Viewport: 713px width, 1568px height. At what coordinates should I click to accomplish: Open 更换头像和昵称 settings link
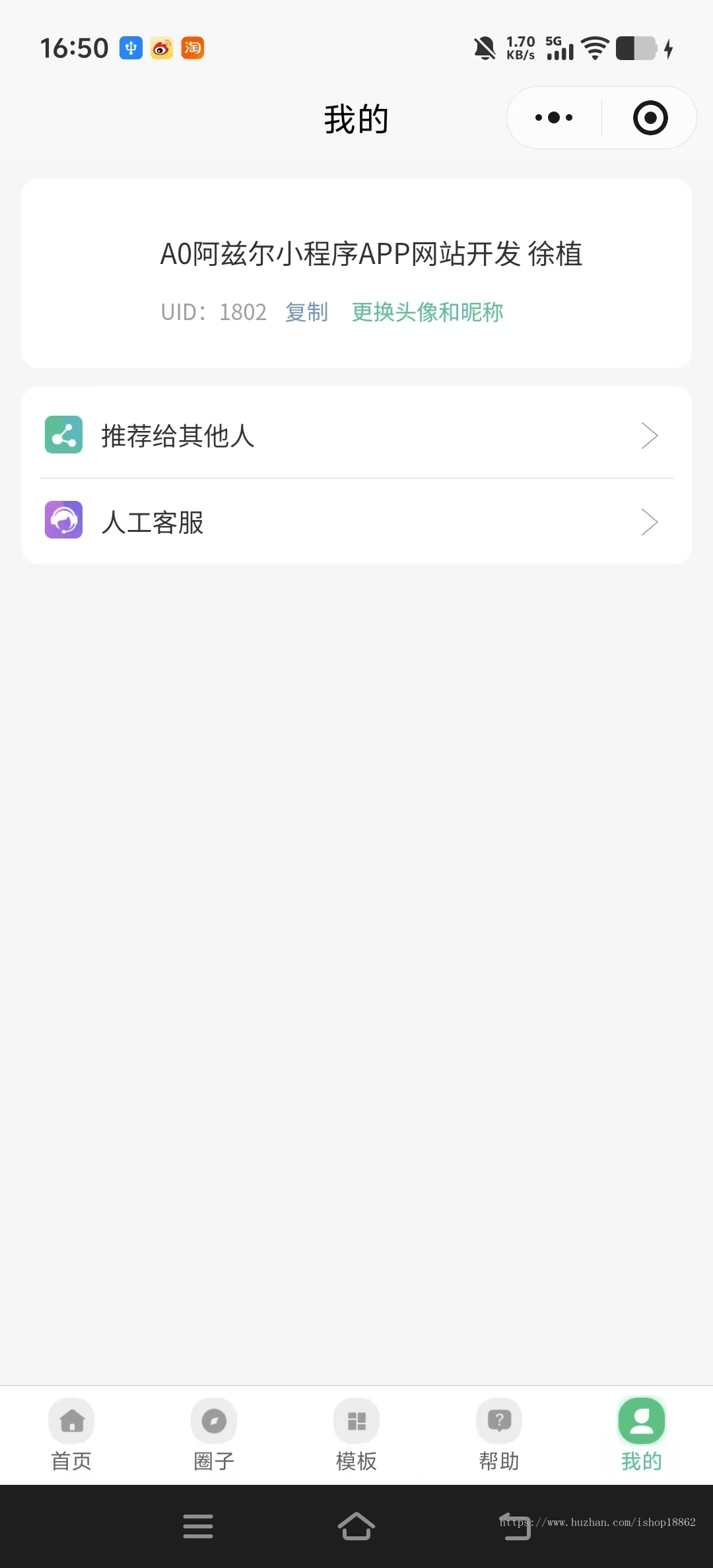point(426,312)
